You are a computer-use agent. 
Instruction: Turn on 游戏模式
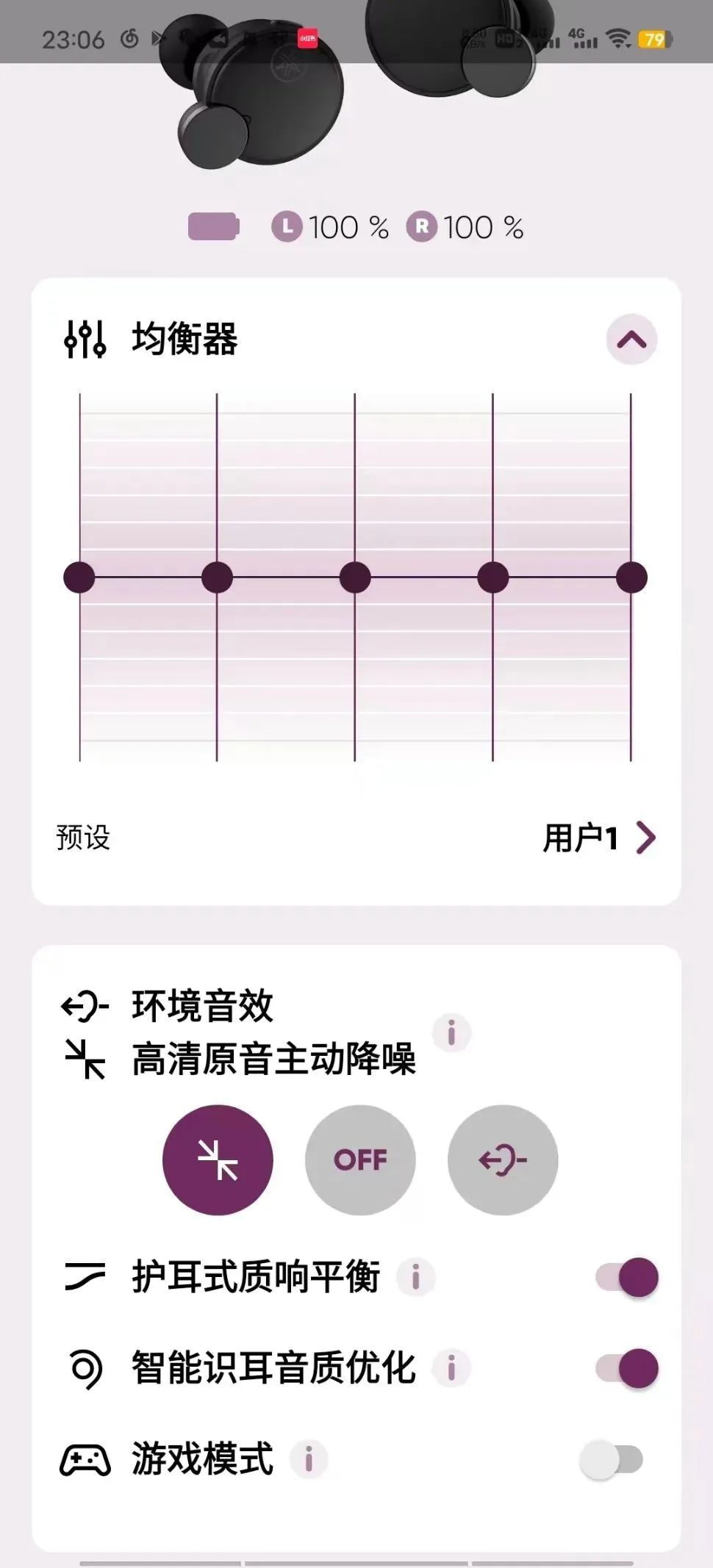[611, 1459]
